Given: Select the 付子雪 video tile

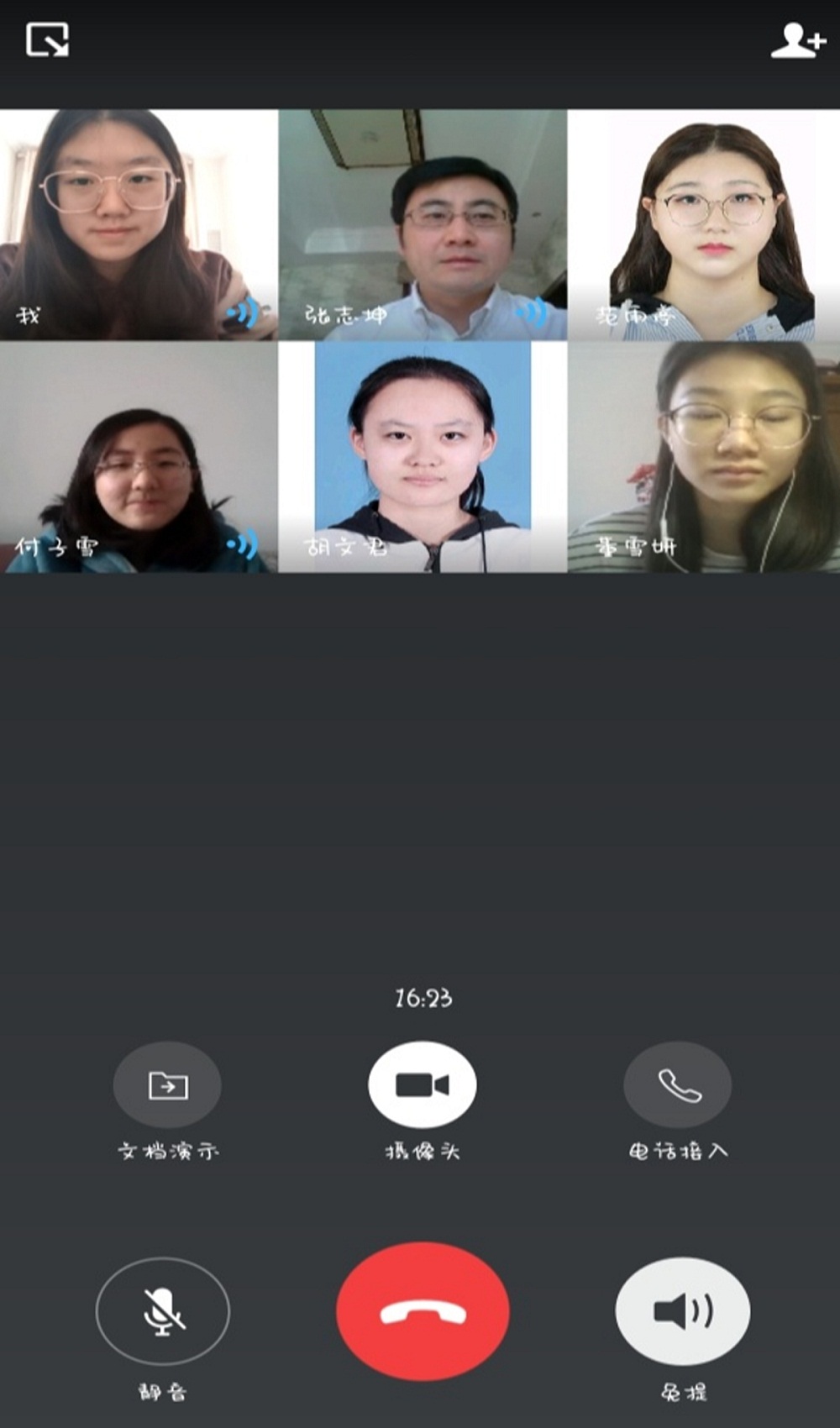Looking at the screenshot, I should tap(139, 458).
